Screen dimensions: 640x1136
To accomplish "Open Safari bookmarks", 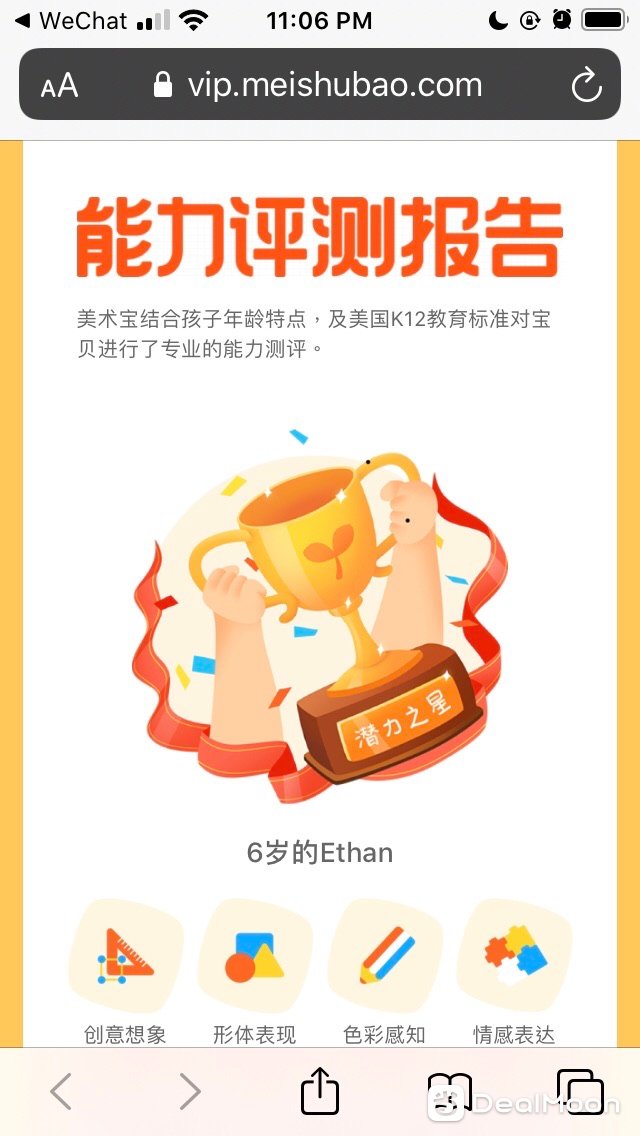I will tap(450, 1091).
